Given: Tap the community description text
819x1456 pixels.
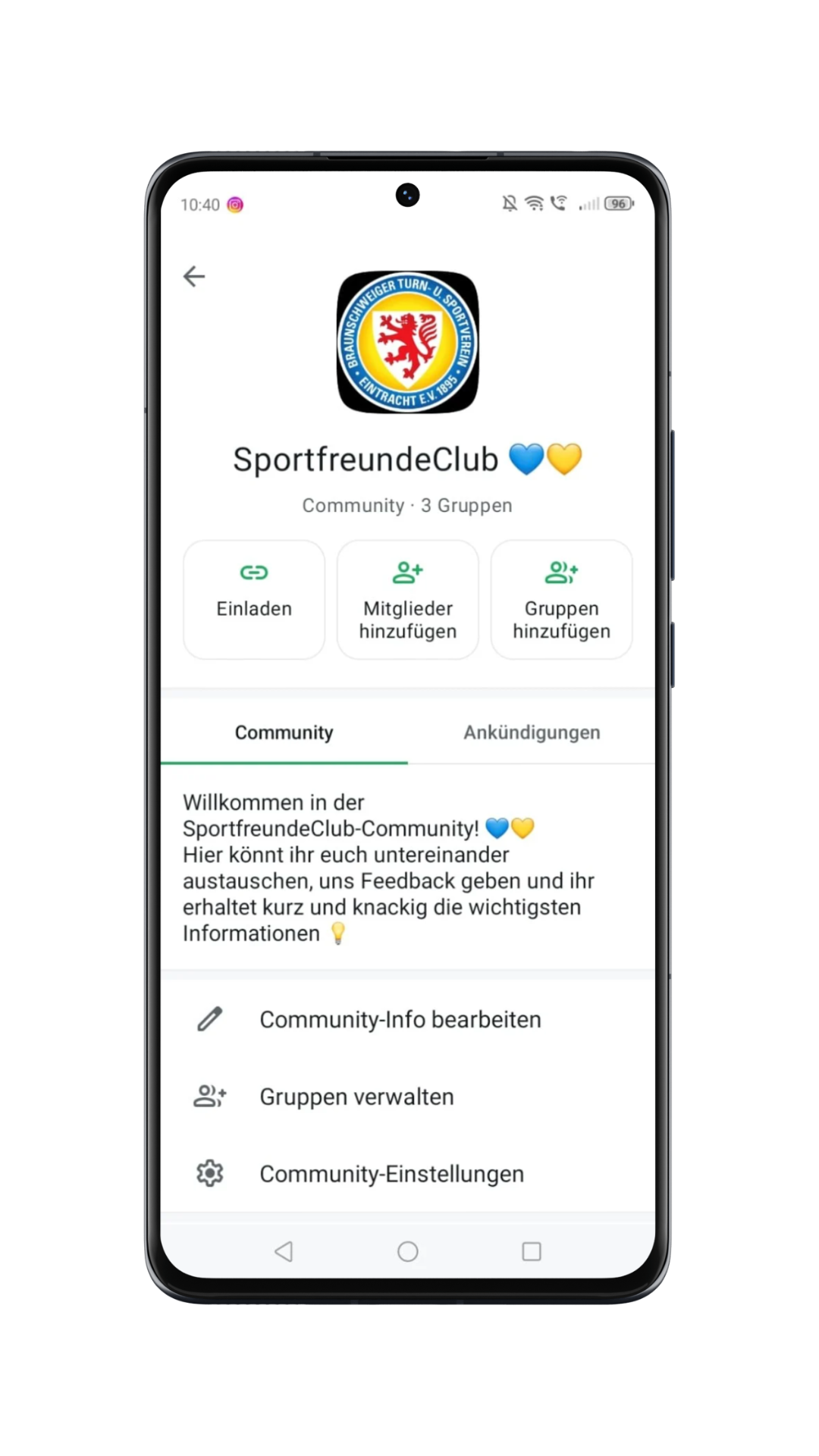Looking at the screenshot, I should (x=388, y=867).
